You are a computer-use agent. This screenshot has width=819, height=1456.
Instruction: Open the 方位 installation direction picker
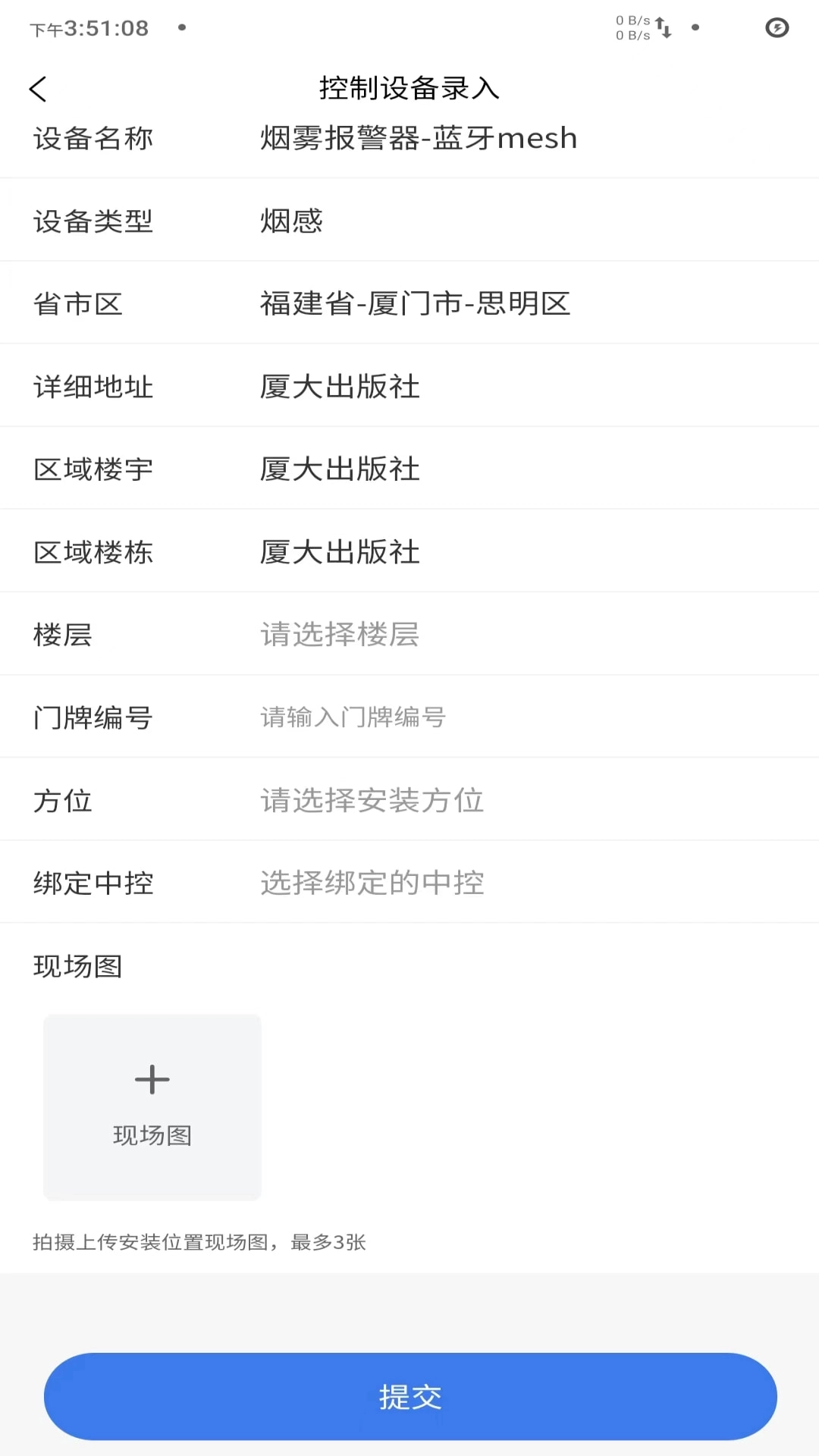tap(409, 799)
